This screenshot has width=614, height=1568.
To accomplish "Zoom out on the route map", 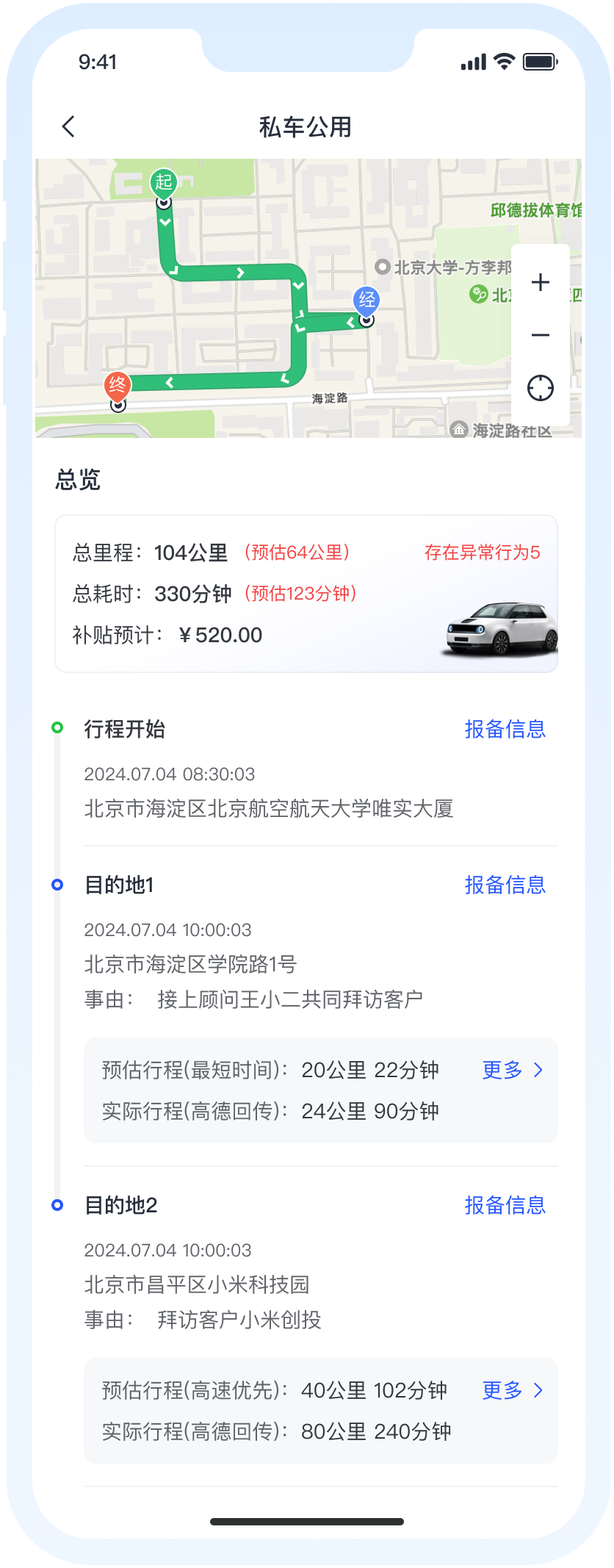I will (x=541, y=336).
